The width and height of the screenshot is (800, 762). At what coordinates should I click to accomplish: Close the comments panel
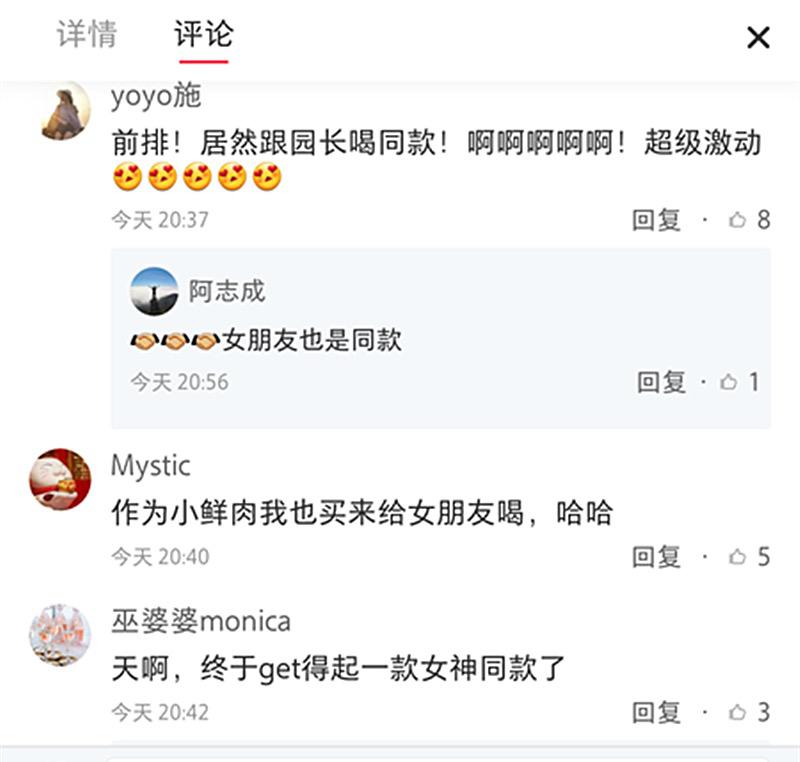pos(758,38)
